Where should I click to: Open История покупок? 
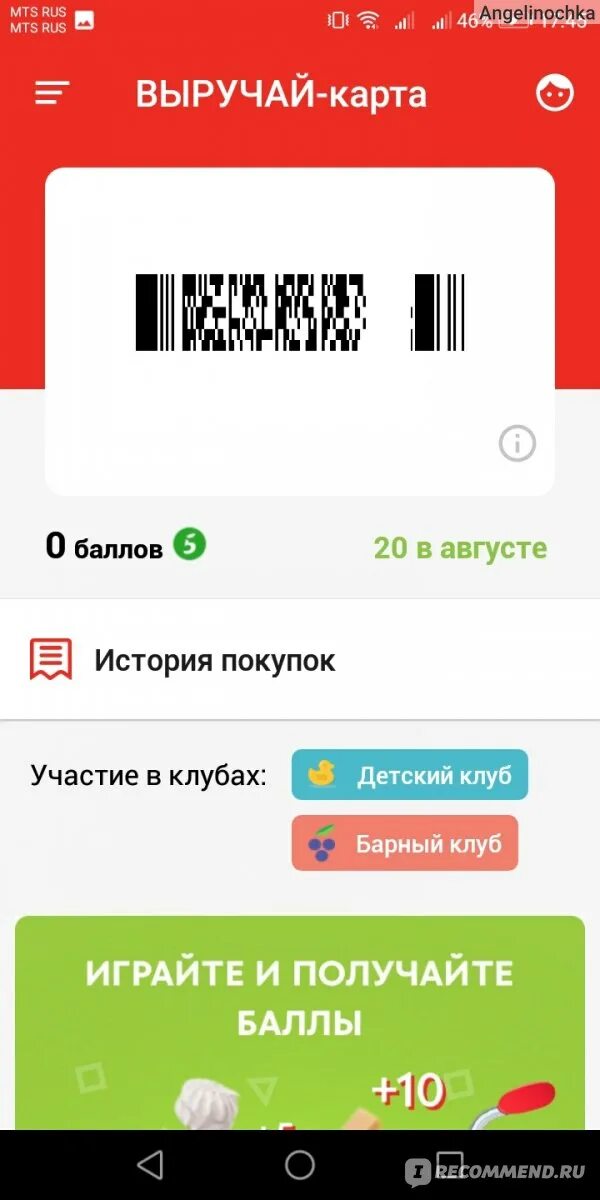pyautogui.click(x=300, y=660)
